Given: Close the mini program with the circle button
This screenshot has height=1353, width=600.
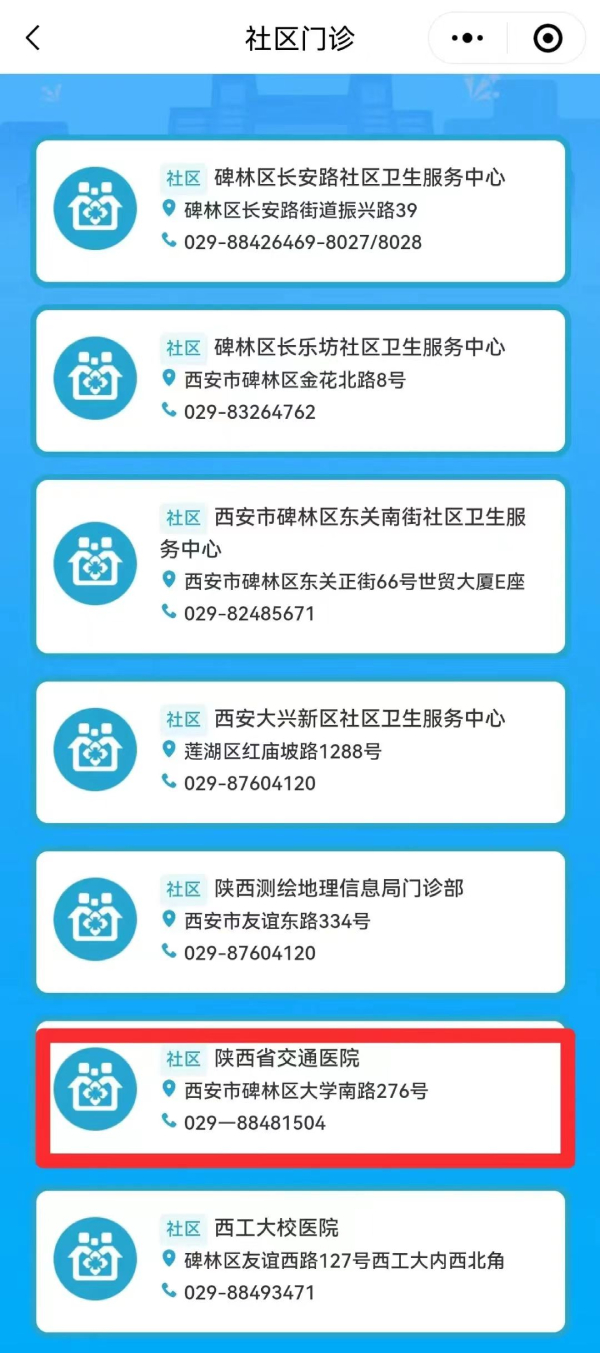Looking at the screenshot, I should click(x=547, y=38).
